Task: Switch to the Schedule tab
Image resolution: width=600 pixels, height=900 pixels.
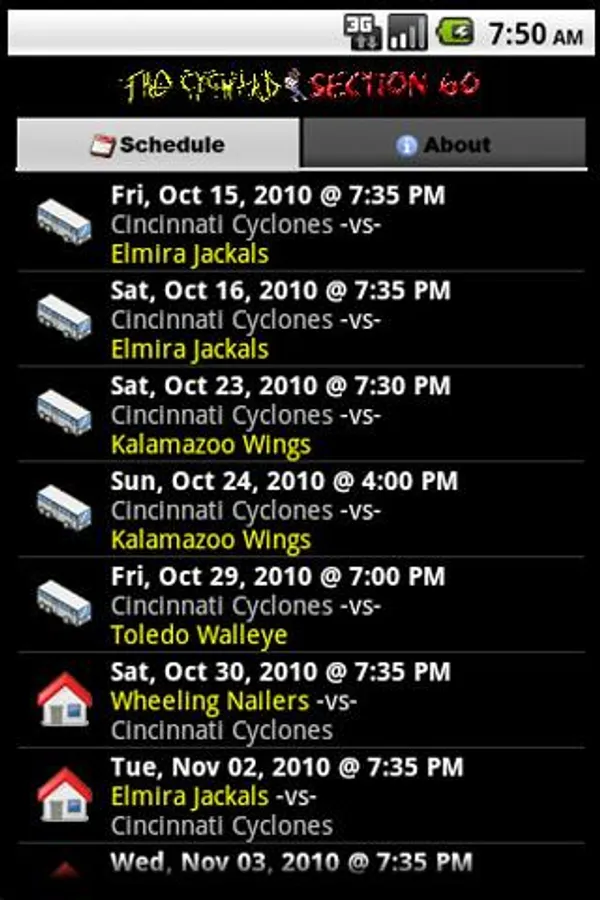Action: click(158, 145)
